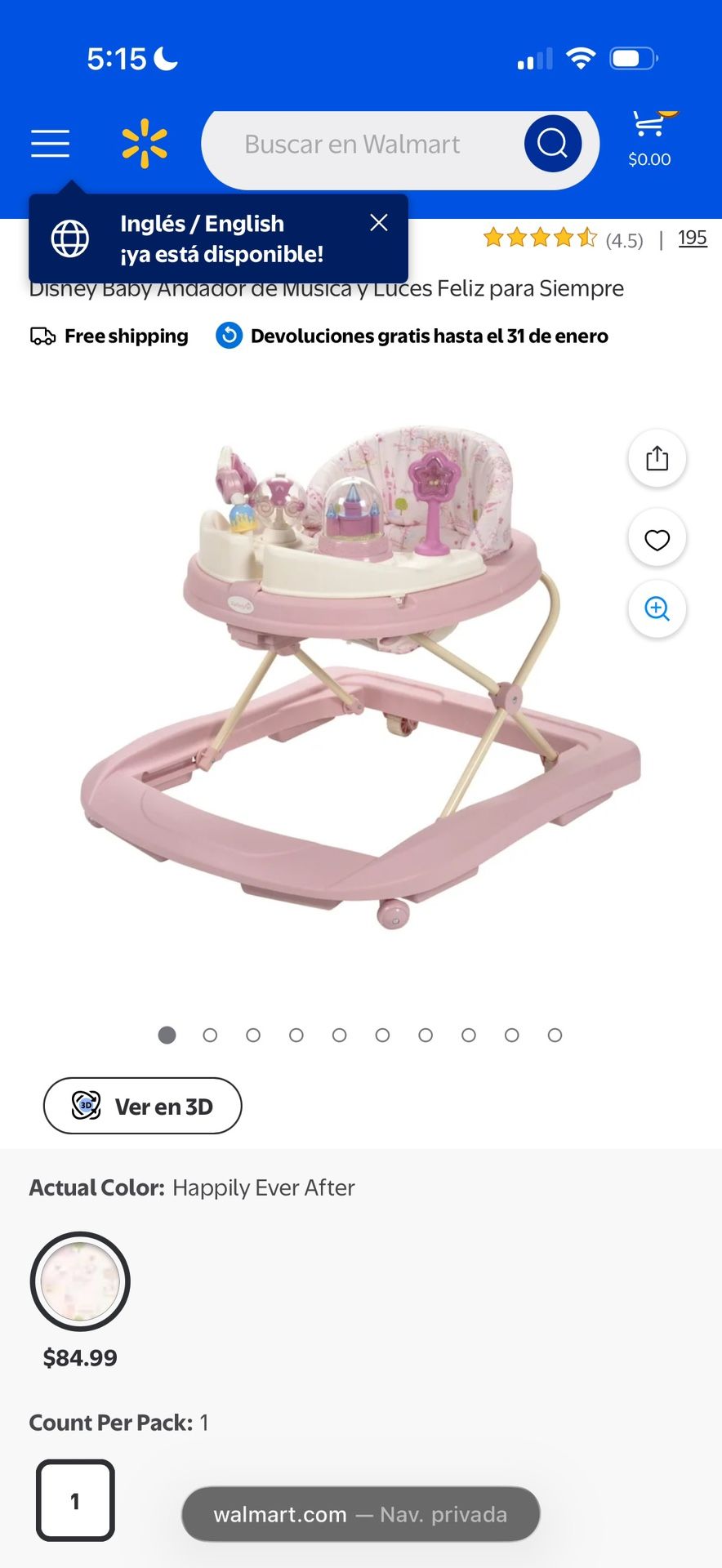Tap the search magnifier icon

pyautogui.click(x=553, y=144)
